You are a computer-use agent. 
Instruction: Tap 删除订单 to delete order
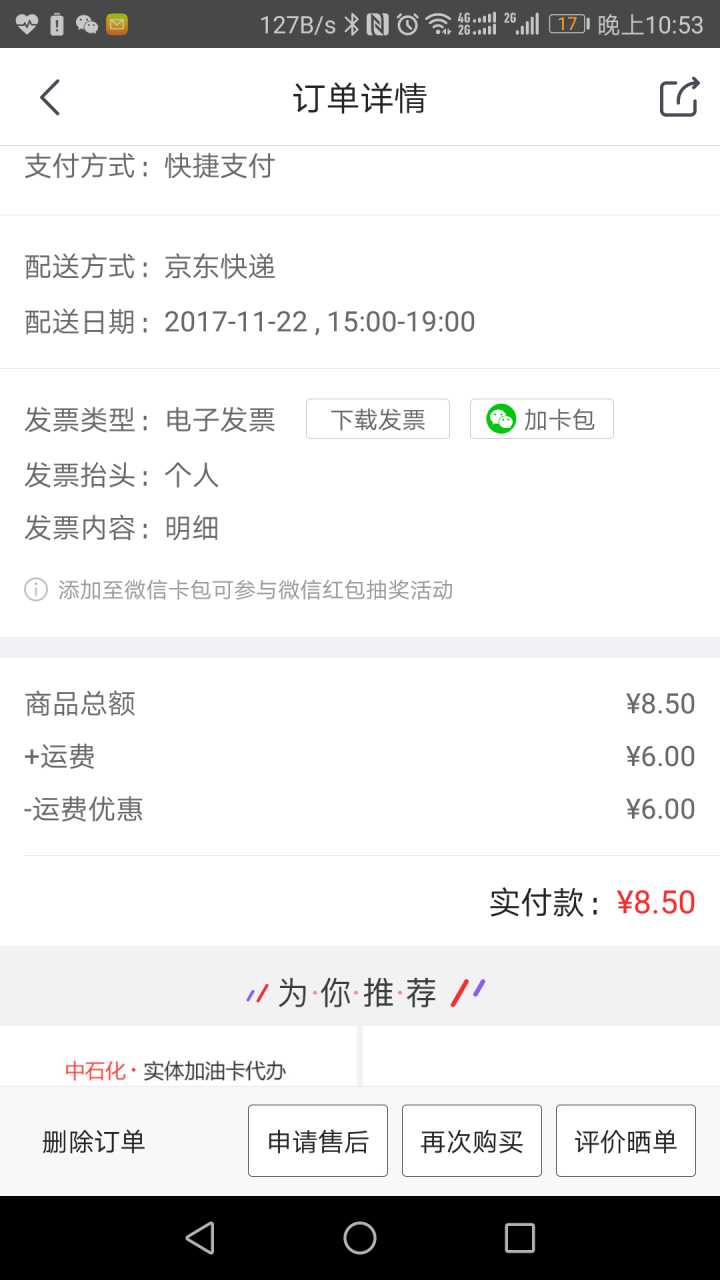pyautogui.click(x=94, y=1141)
